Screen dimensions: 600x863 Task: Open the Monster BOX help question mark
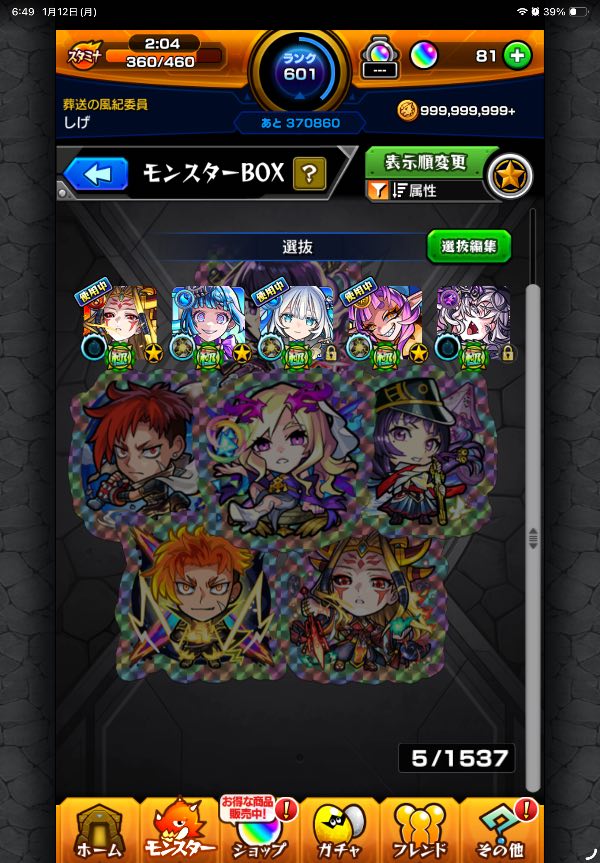pyautogui.click(x=309, y=174)
